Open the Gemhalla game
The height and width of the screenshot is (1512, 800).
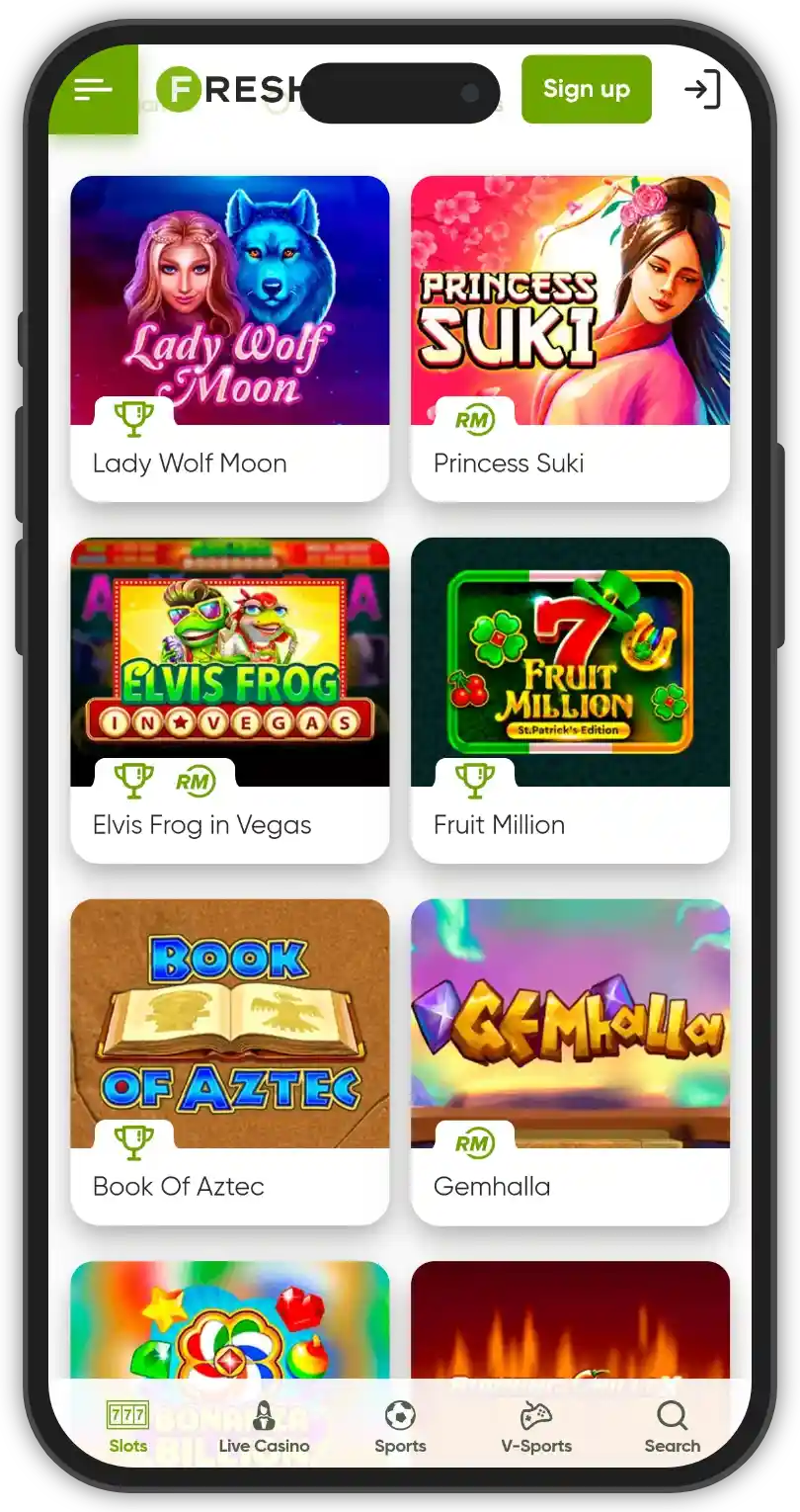[570, 1025]
